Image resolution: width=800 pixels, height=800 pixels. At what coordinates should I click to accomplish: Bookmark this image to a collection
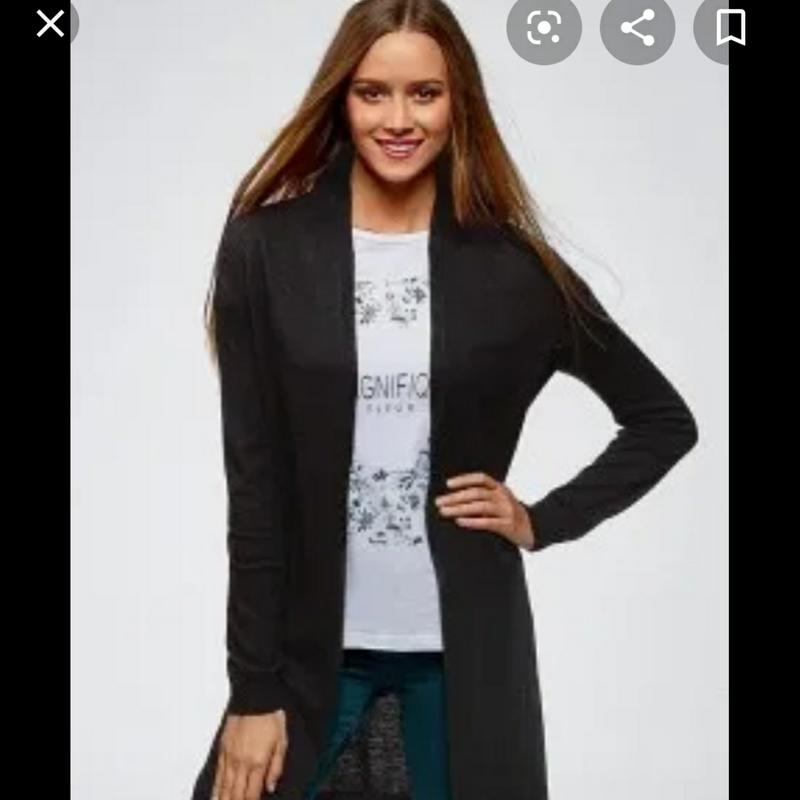[731, 28]
